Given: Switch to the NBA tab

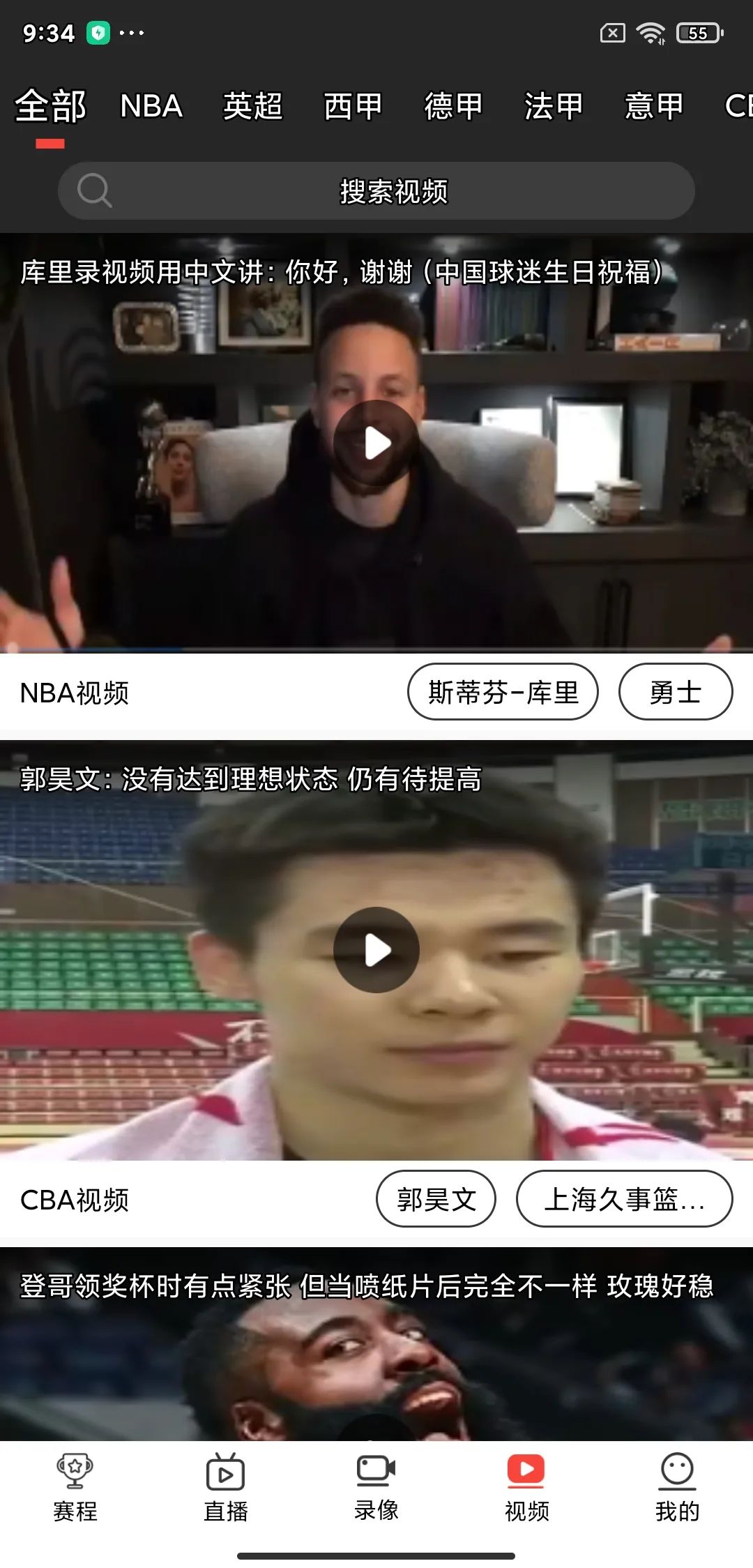Looking at the screenshot, I should coord(151,107).
